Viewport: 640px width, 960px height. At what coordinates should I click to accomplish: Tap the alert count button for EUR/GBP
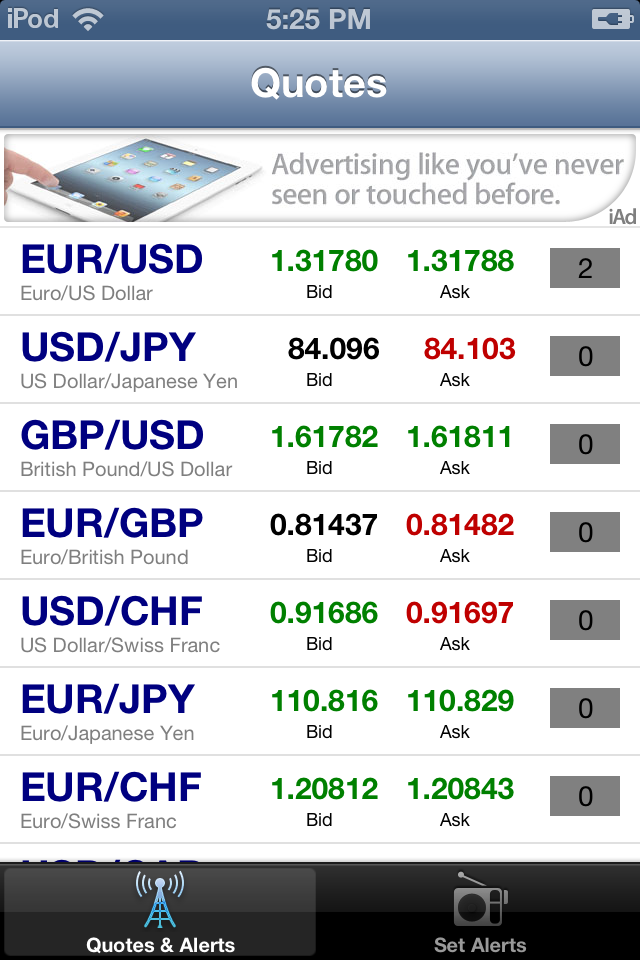tap(585, 532)
